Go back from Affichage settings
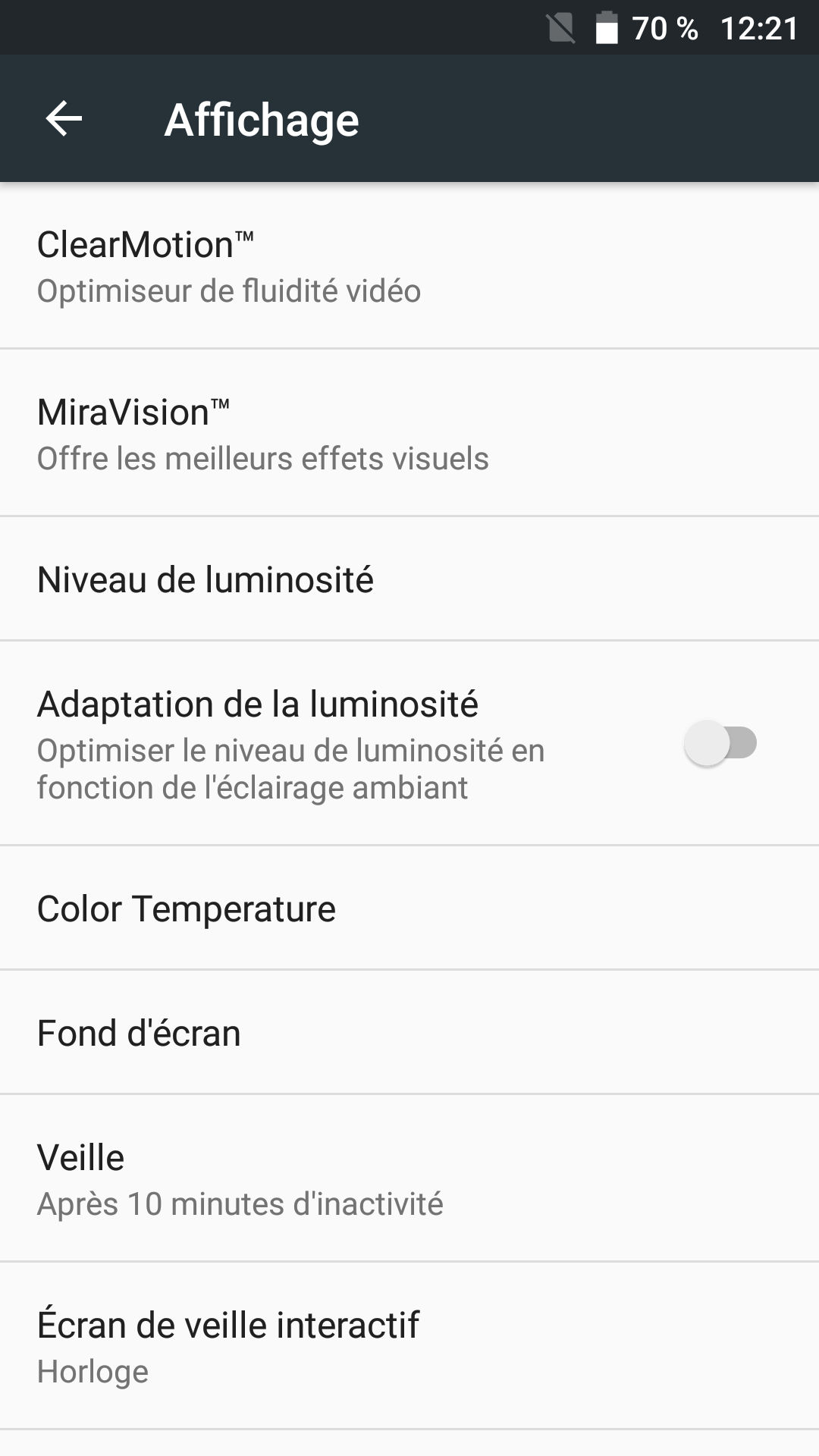The width and height of the screenshot is (819, 1456). point(64,119)
